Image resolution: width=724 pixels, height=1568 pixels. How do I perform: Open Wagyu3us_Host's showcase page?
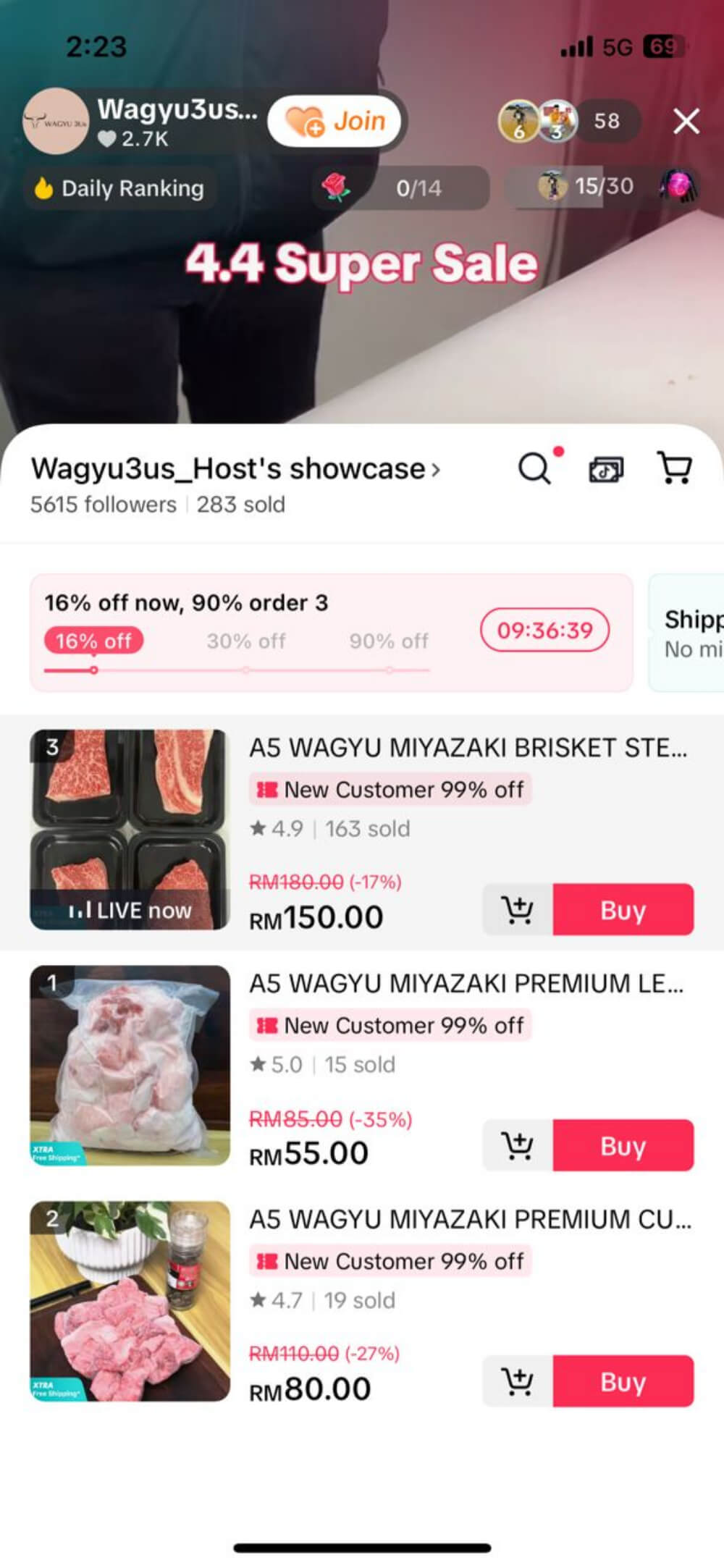point(235,469)
